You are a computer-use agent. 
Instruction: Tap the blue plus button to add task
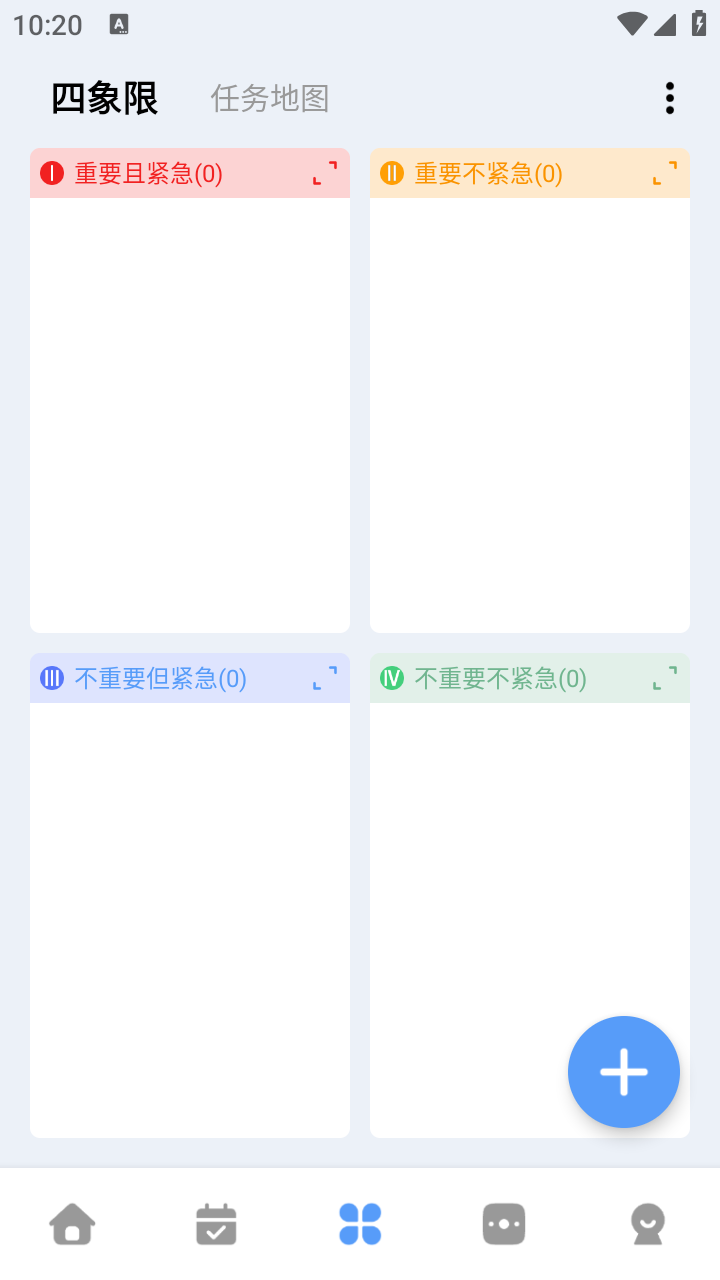click(x=623, y=1071)
